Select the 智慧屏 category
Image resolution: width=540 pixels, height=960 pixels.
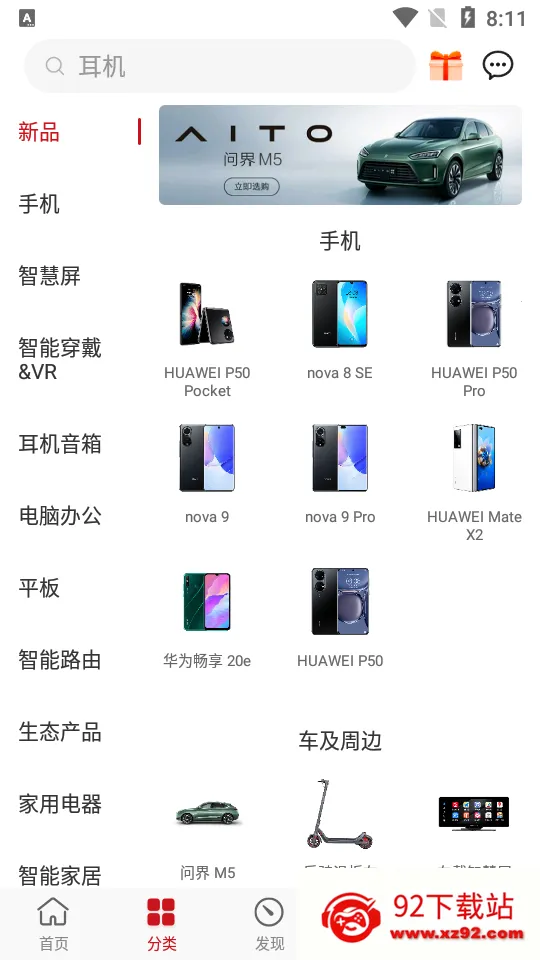point(50,276)
